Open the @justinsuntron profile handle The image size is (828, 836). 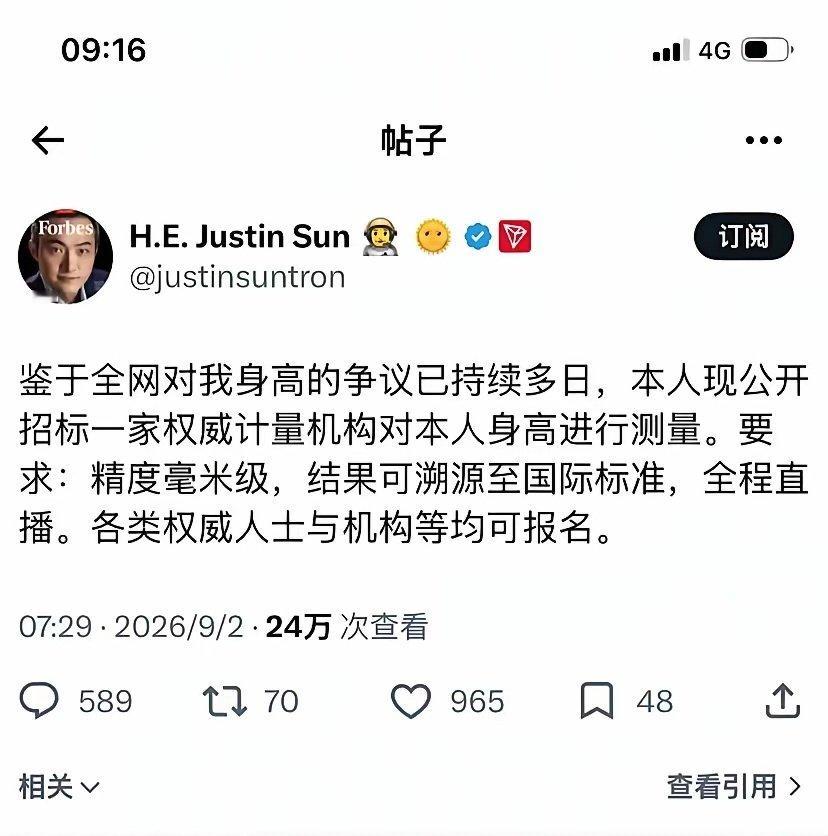click(237, 278)
